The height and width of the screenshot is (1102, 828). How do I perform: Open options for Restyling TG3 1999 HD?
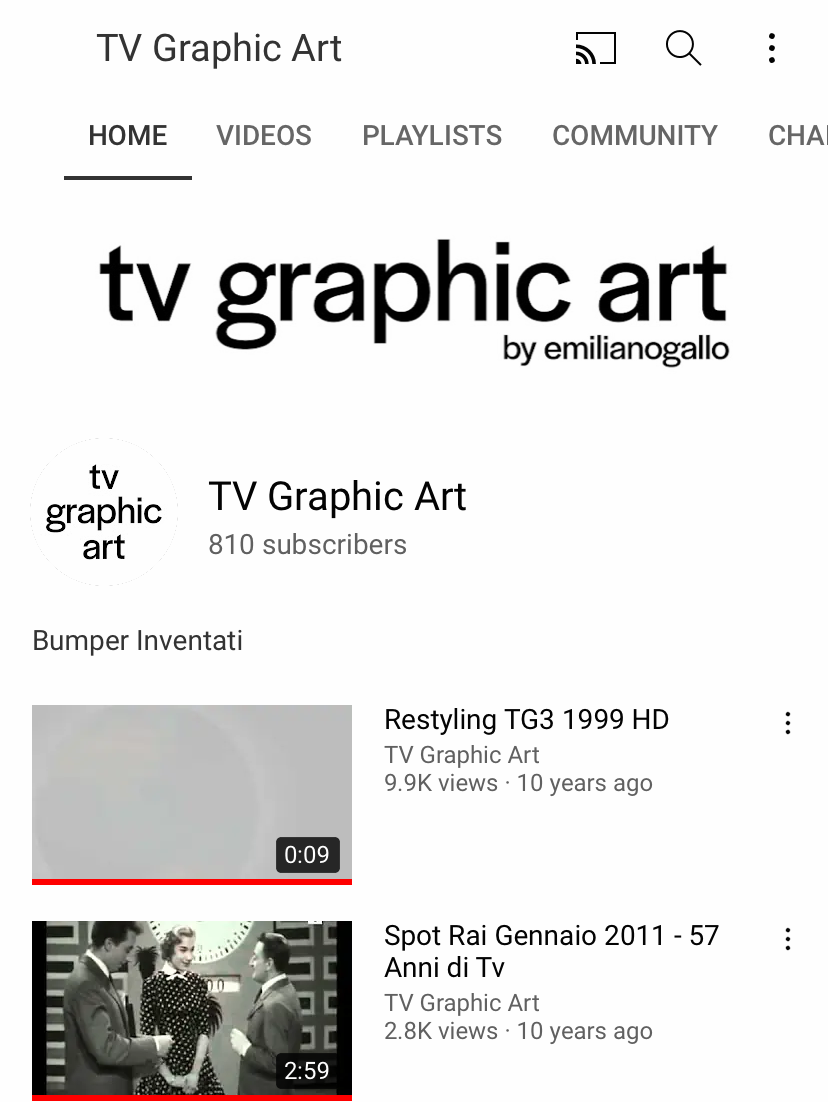coord(788,723)
